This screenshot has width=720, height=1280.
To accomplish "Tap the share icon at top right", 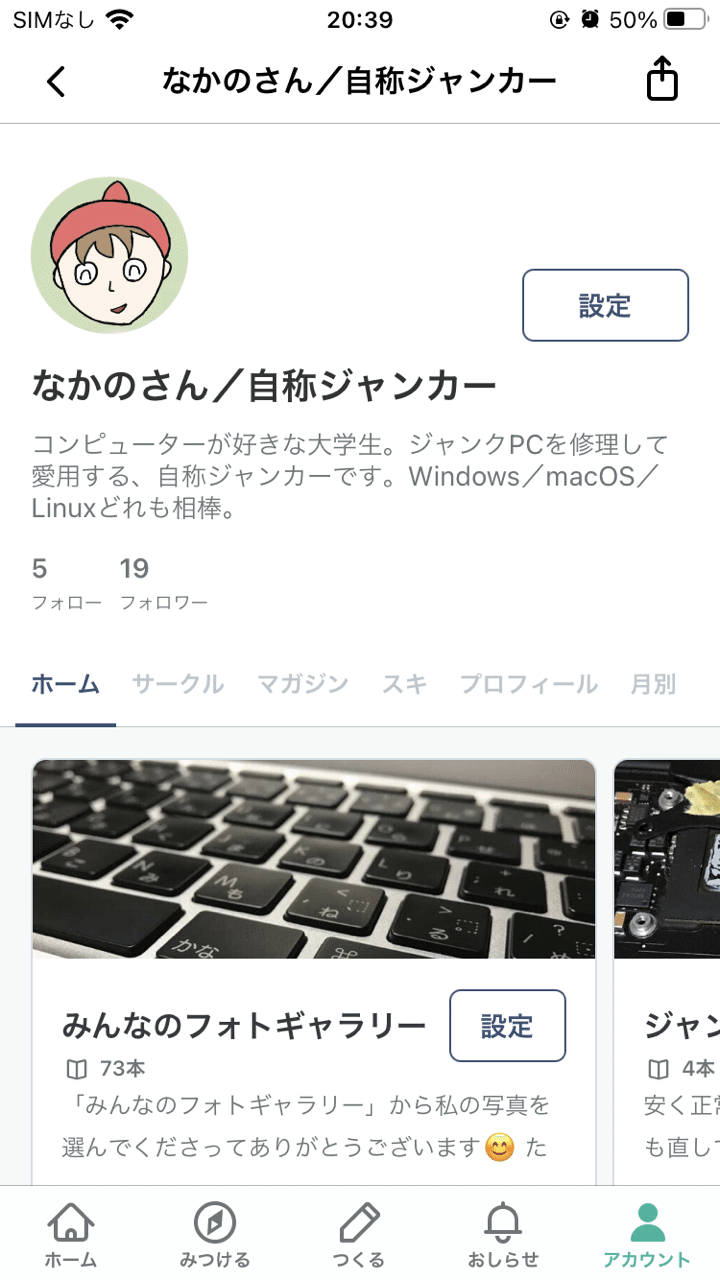I will coord(662,79).
